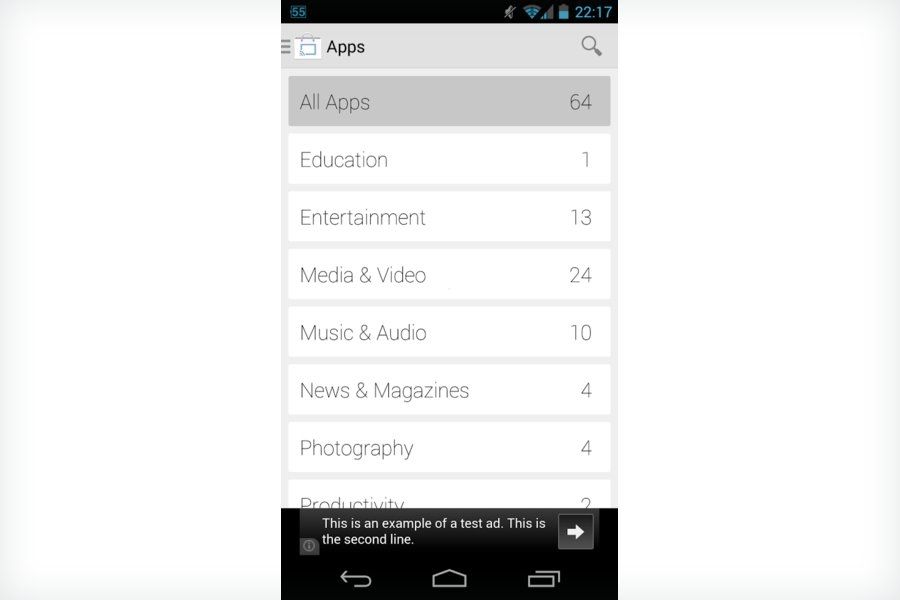Go back with the system back button

[356, 578]
